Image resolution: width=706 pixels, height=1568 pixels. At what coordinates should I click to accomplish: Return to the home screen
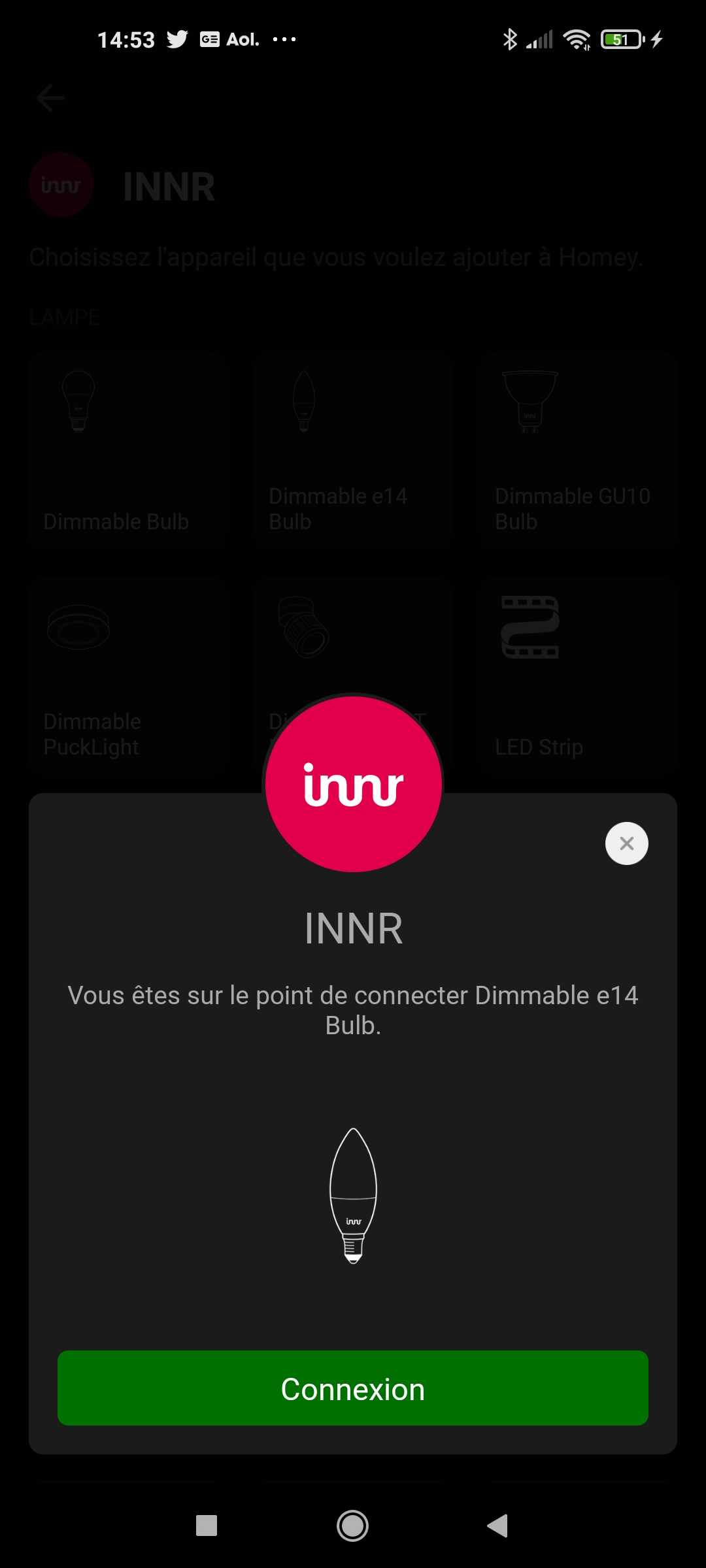[x=352, y=1526]
